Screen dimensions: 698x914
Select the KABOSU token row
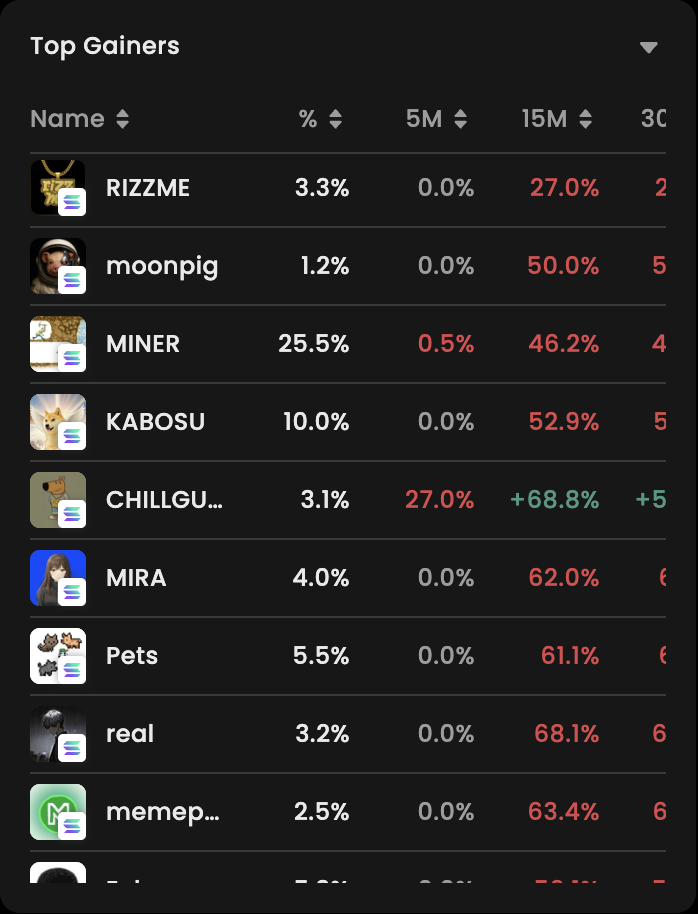pyautogui.click(x=155, y=422)
